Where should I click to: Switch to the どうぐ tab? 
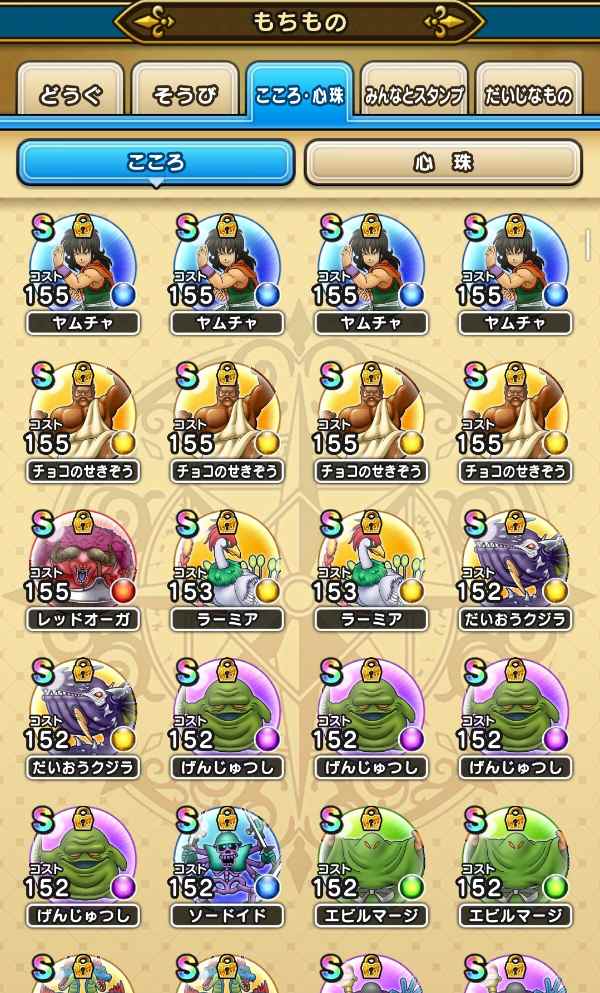[71, 95]
